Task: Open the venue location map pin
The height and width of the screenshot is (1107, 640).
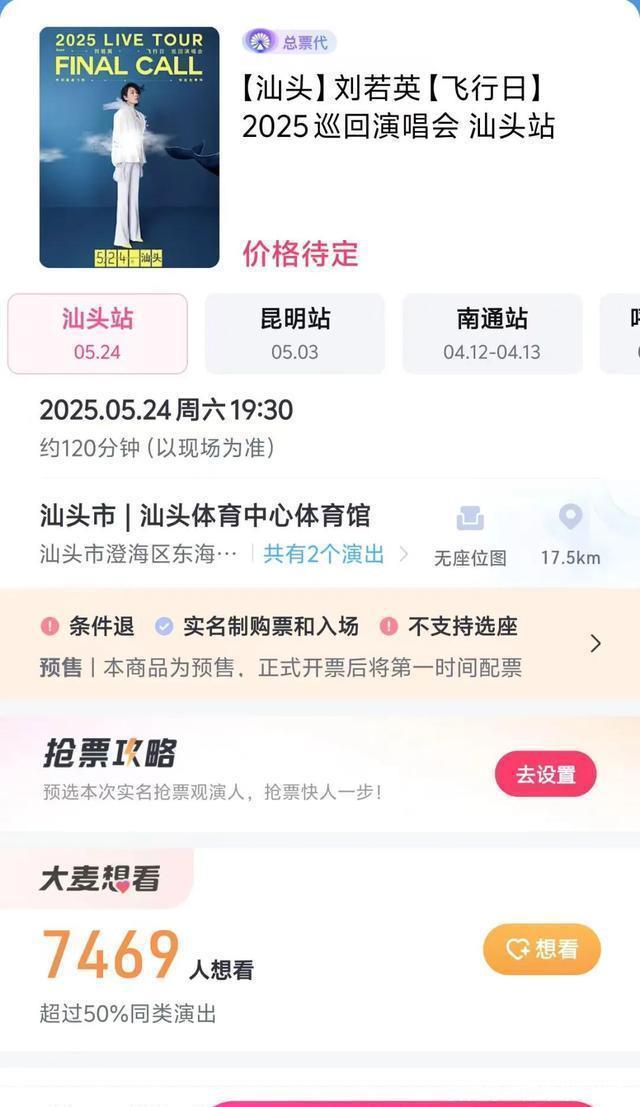Action: (x=570, y=534)
